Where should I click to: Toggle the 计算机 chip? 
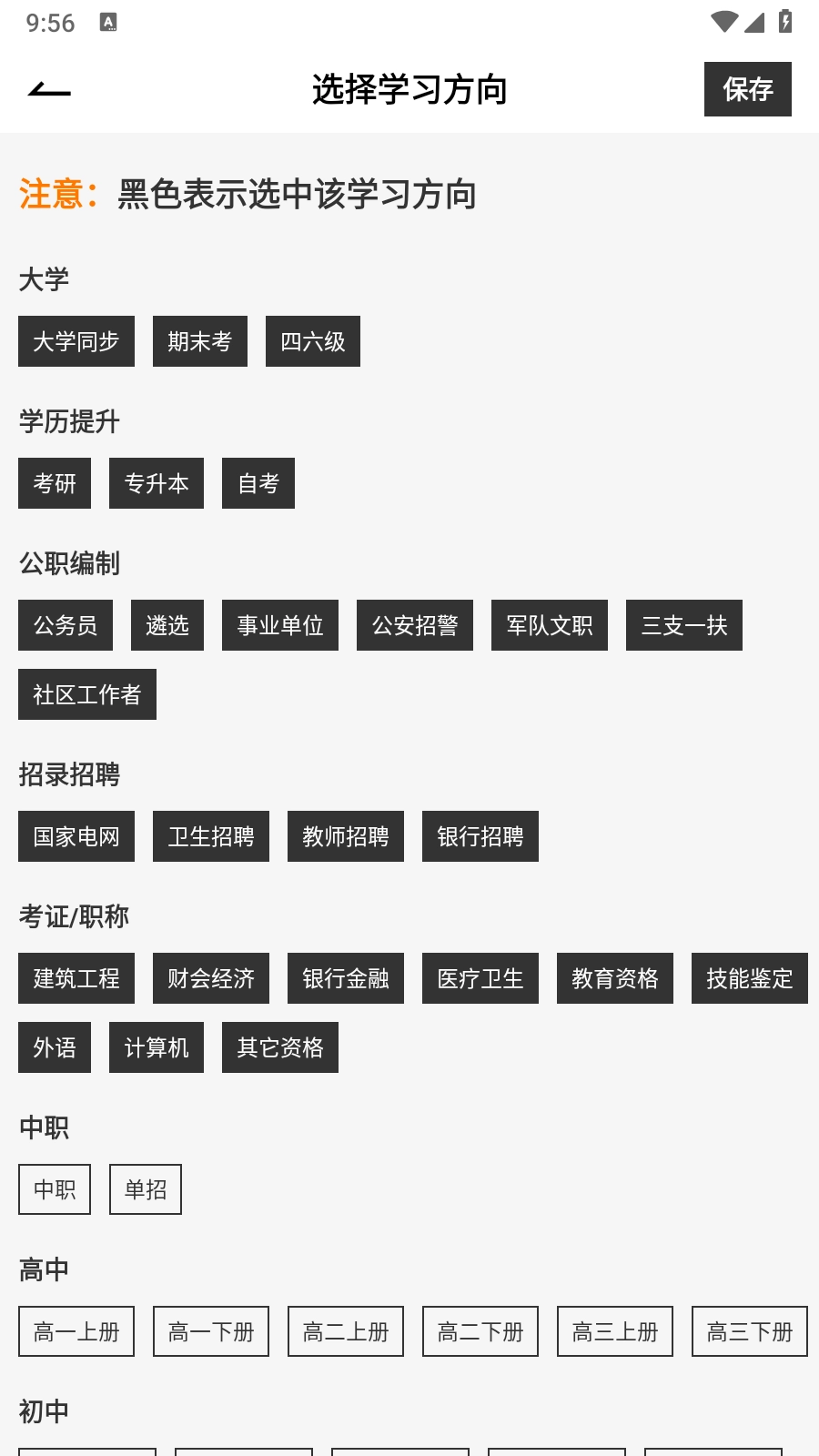(157, 1047)
